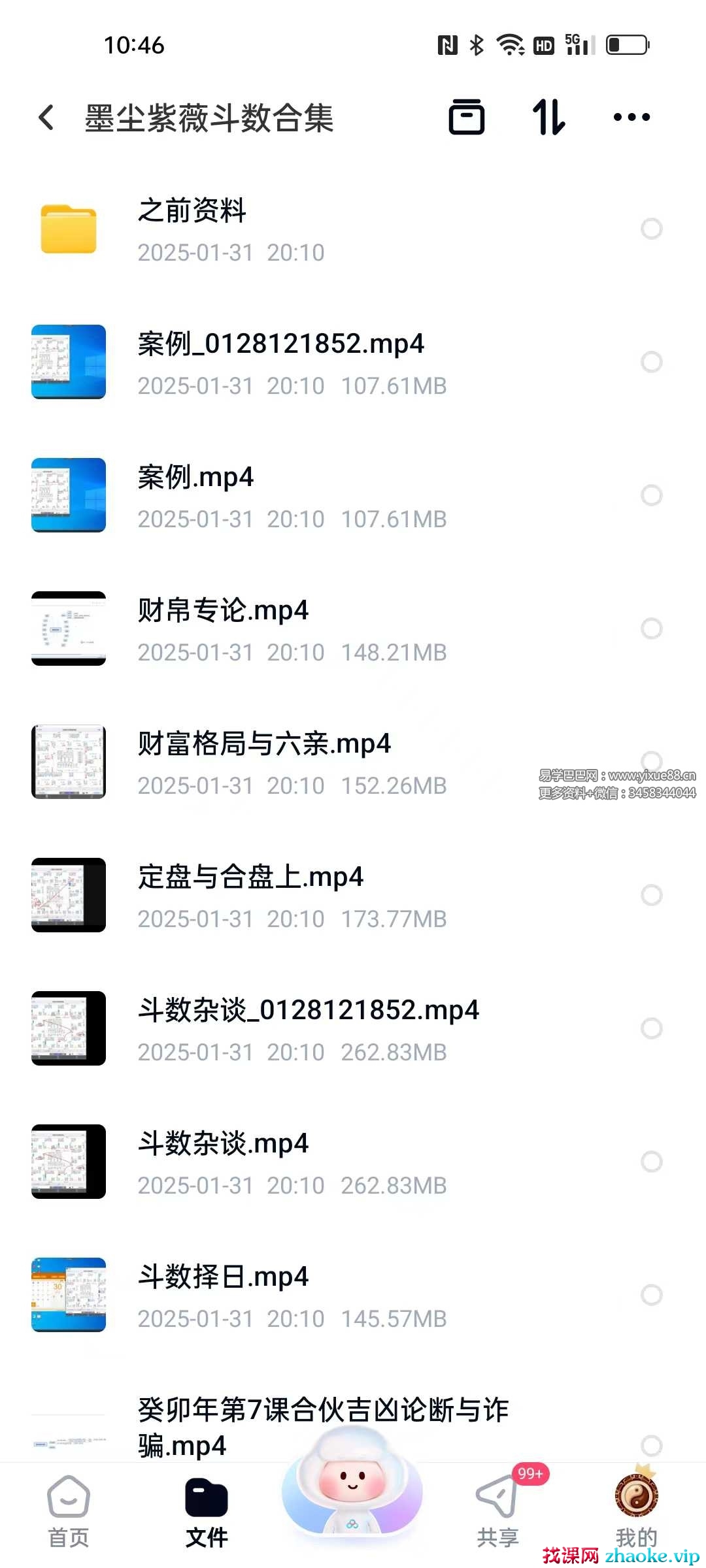Select the checkbox for 斗数杂谈_0128121852.mp4
This screenshot has width=706, height=1568.
652,1028
